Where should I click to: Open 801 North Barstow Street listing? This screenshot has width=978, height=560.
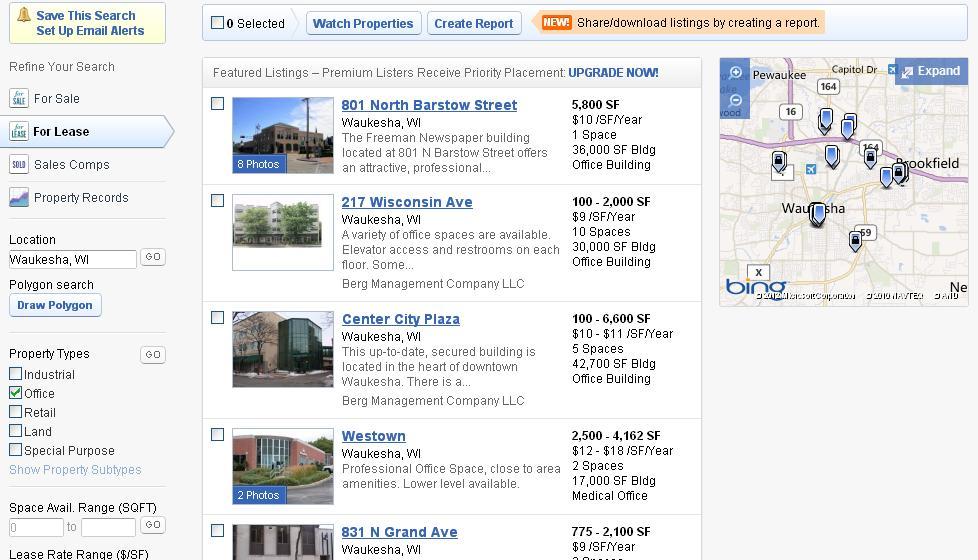click(429, 105)
